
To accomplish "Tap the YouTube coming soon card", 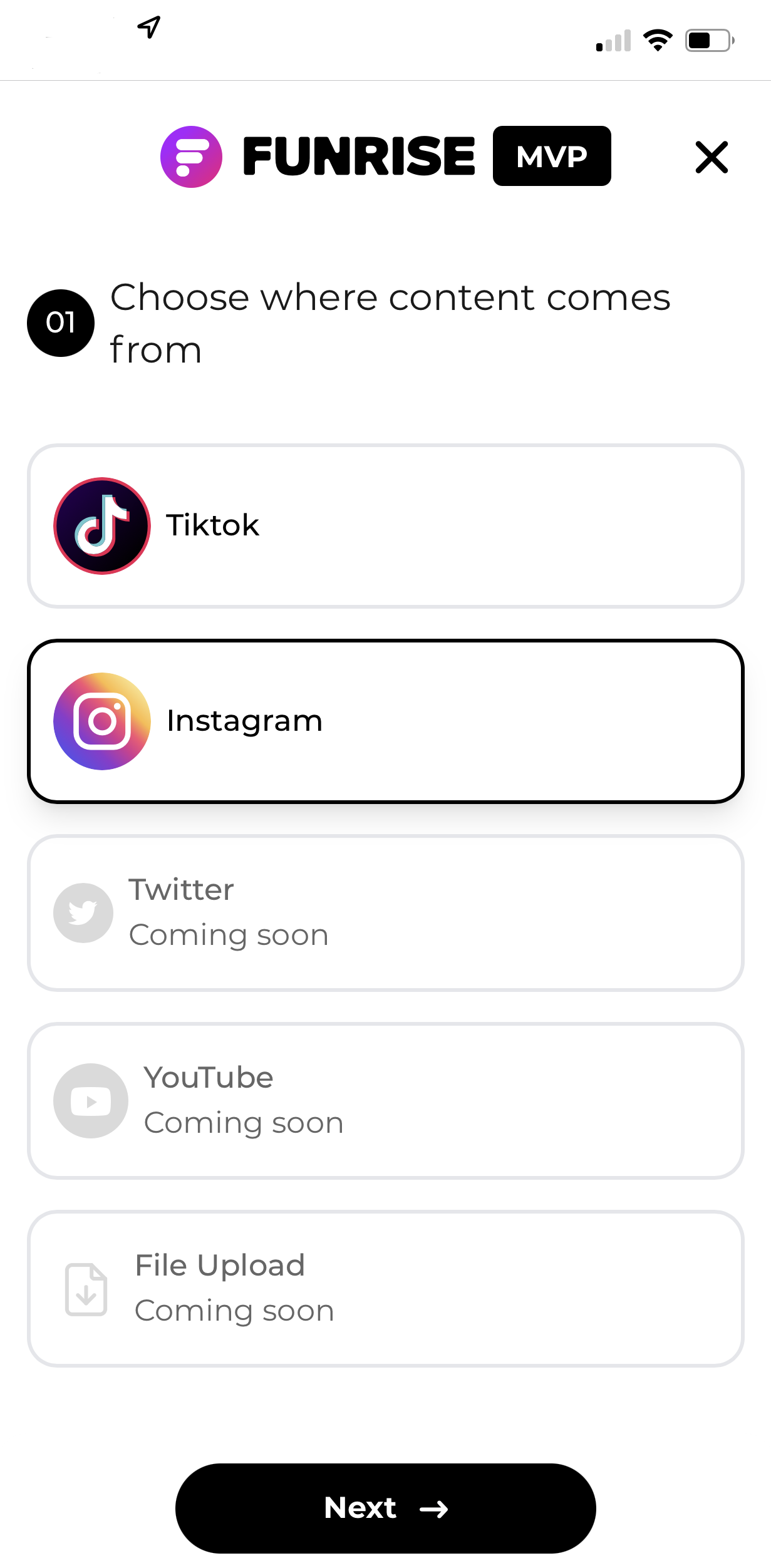I will [385, 1101].
